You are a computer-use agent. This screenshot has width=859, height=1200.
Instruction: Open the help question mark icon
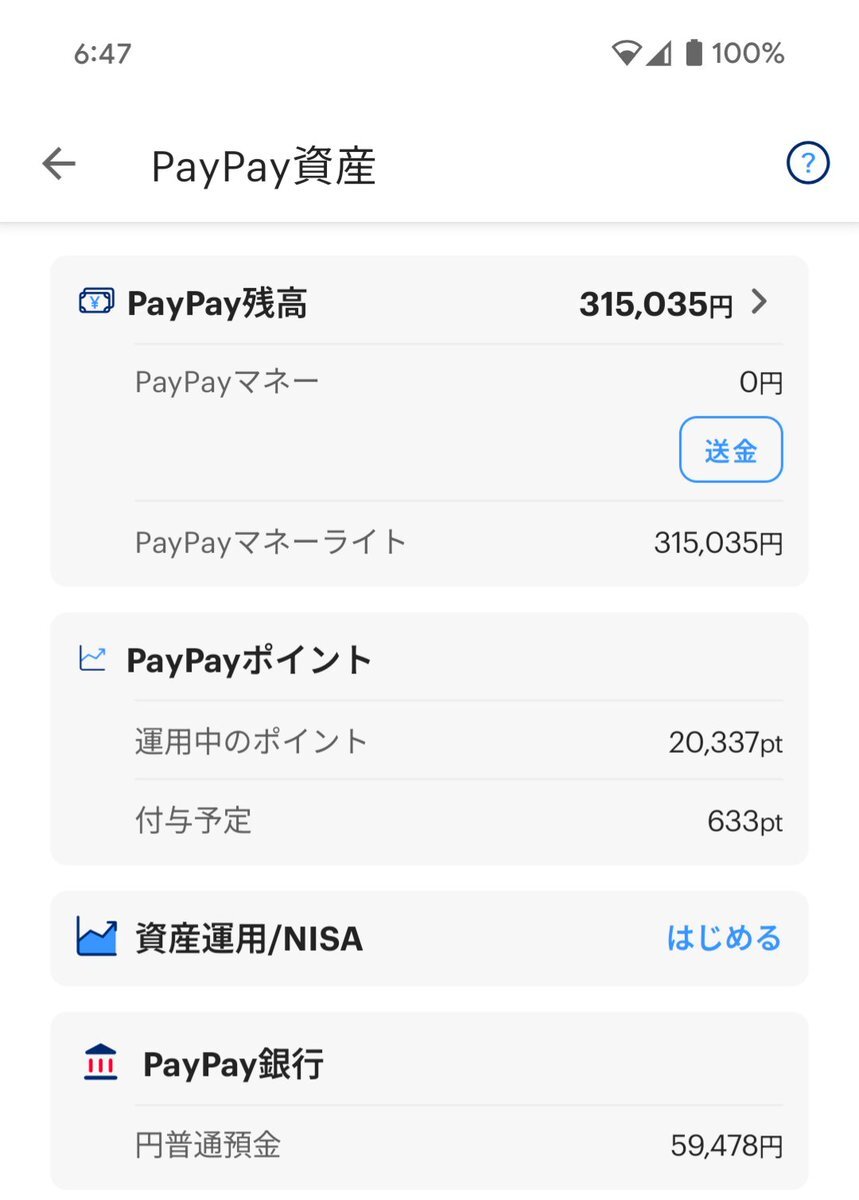pyautogui.click(x=807, y=165)
